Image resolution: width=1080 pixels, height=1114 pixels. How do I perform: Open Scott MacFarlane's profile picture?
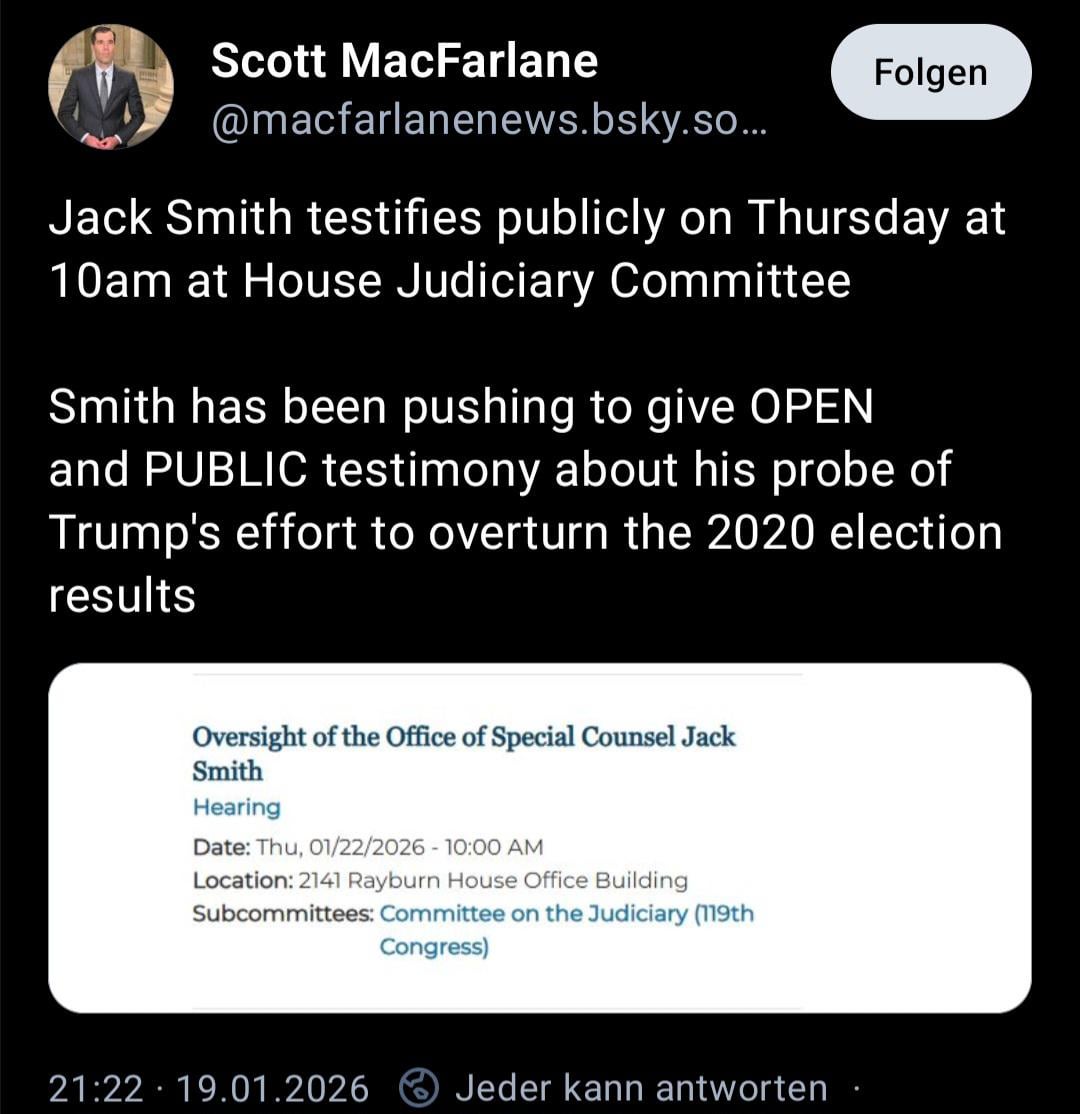110,87
